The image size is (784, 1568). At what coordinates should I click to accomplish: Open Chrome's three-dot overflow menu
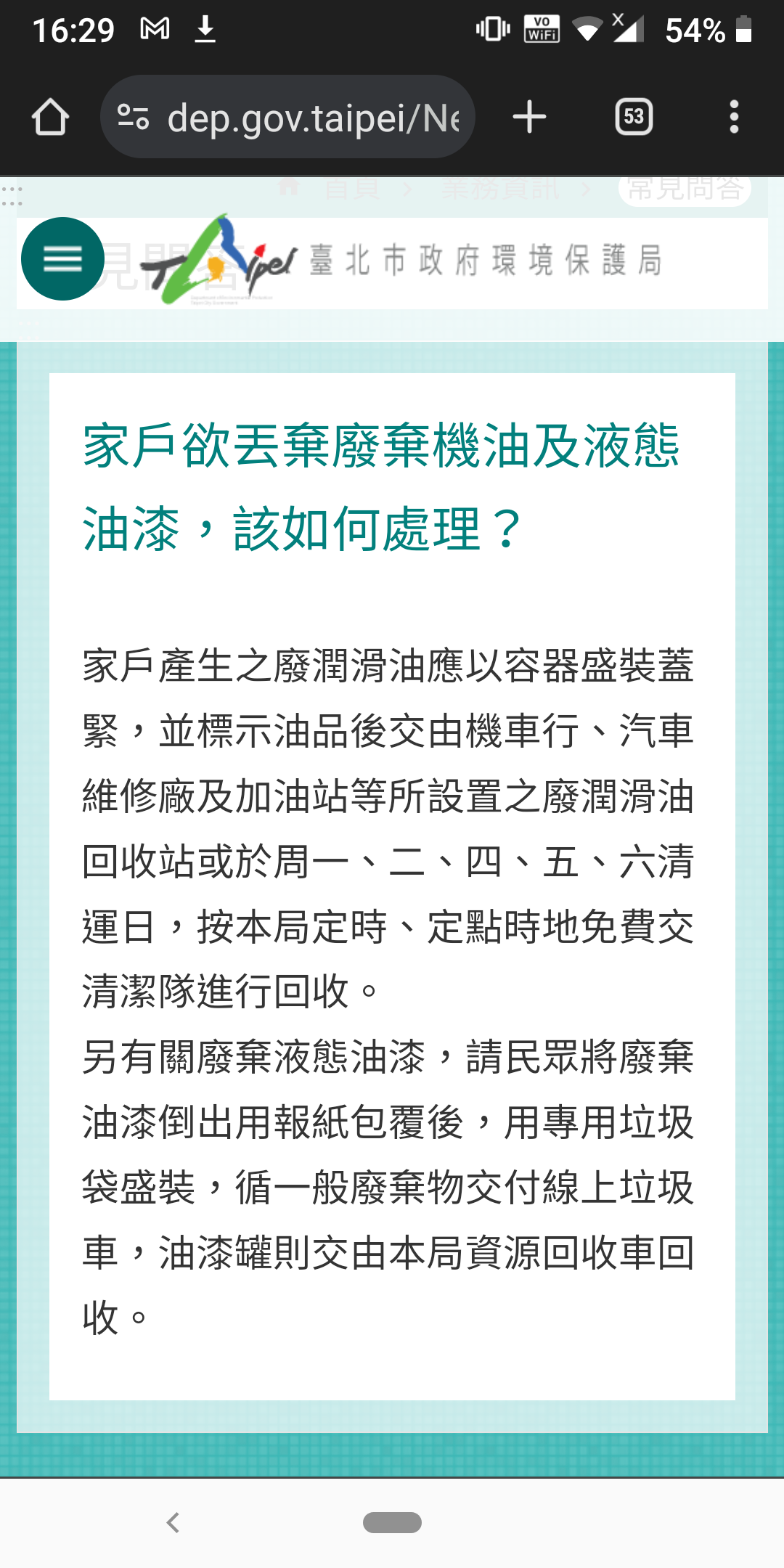734,117
